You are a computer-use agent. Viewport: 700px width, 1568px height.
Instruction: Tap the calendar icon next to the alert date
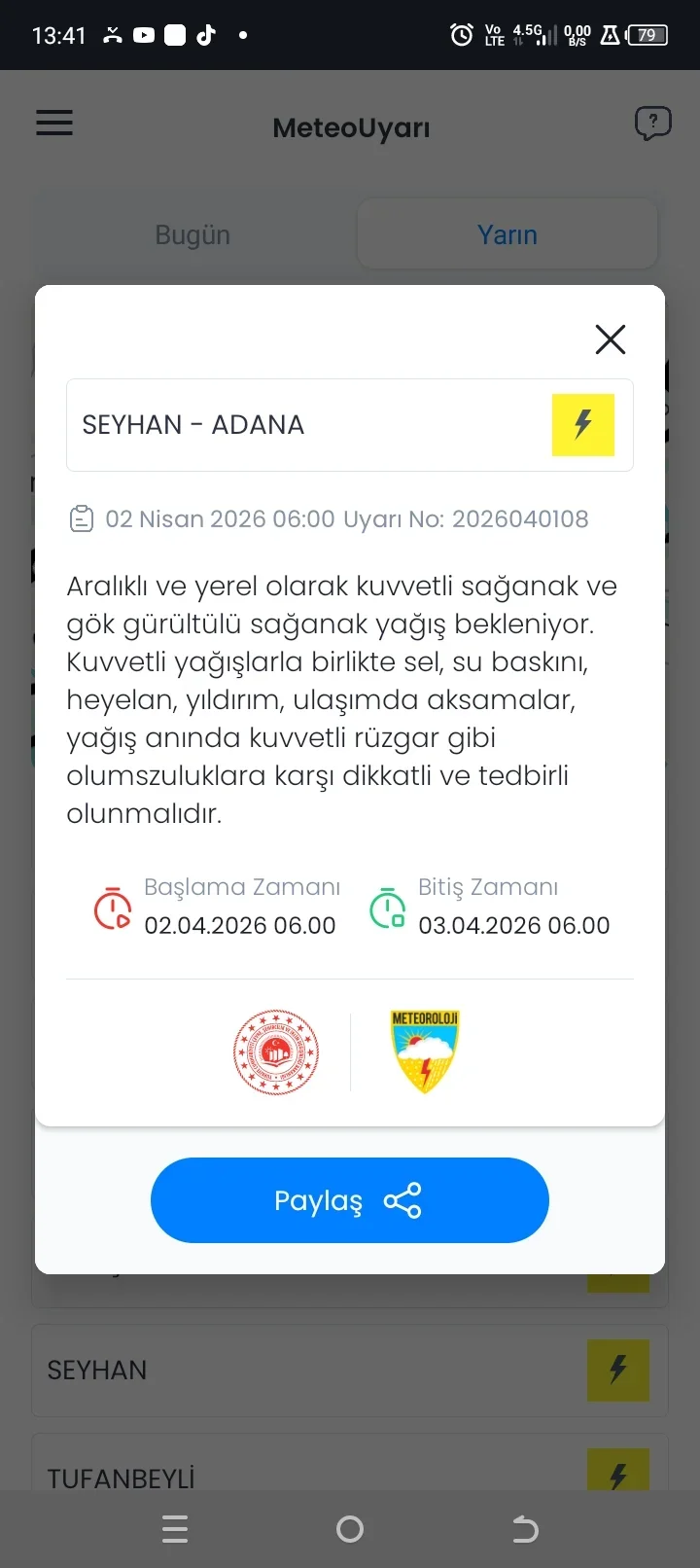(x=81, y=518)
